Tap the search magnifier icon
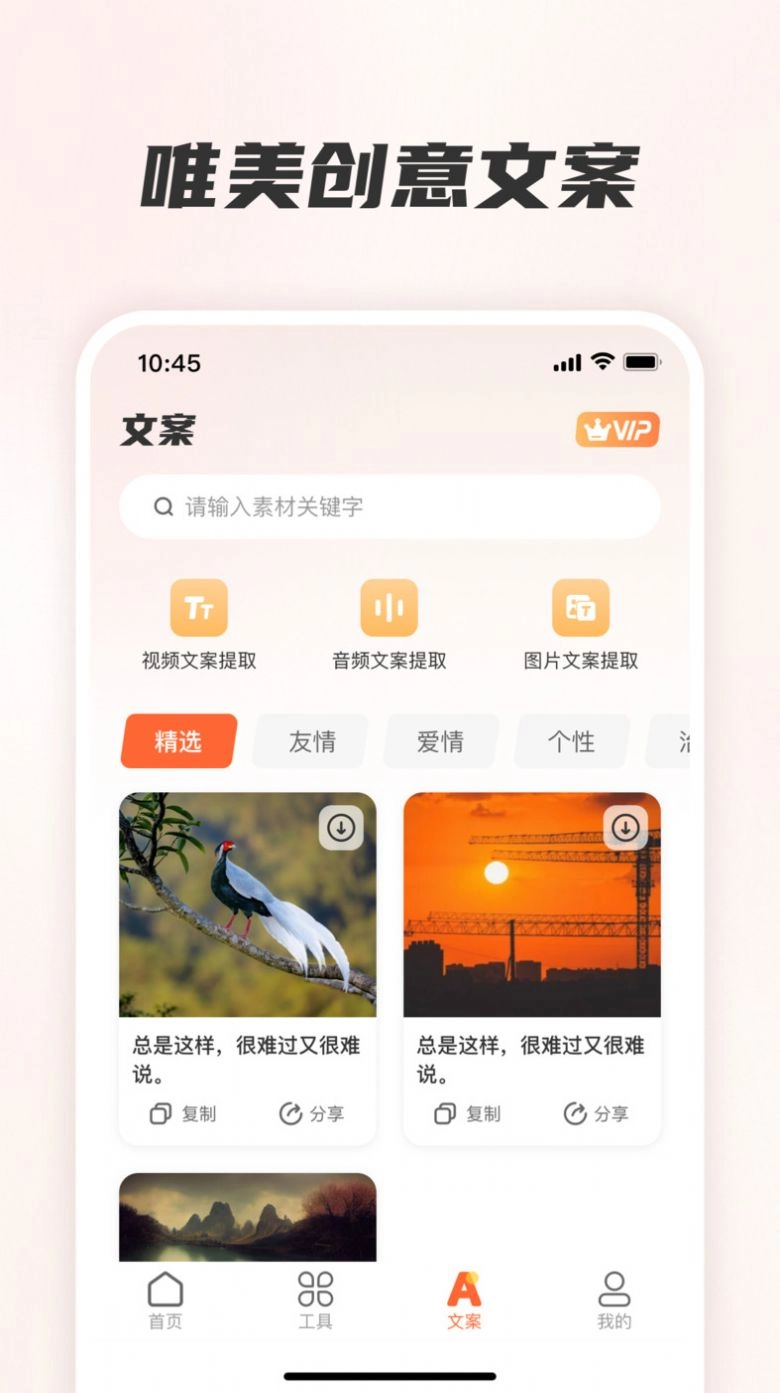This screenshot has width=780, height=1393. [x=162, y=507]
